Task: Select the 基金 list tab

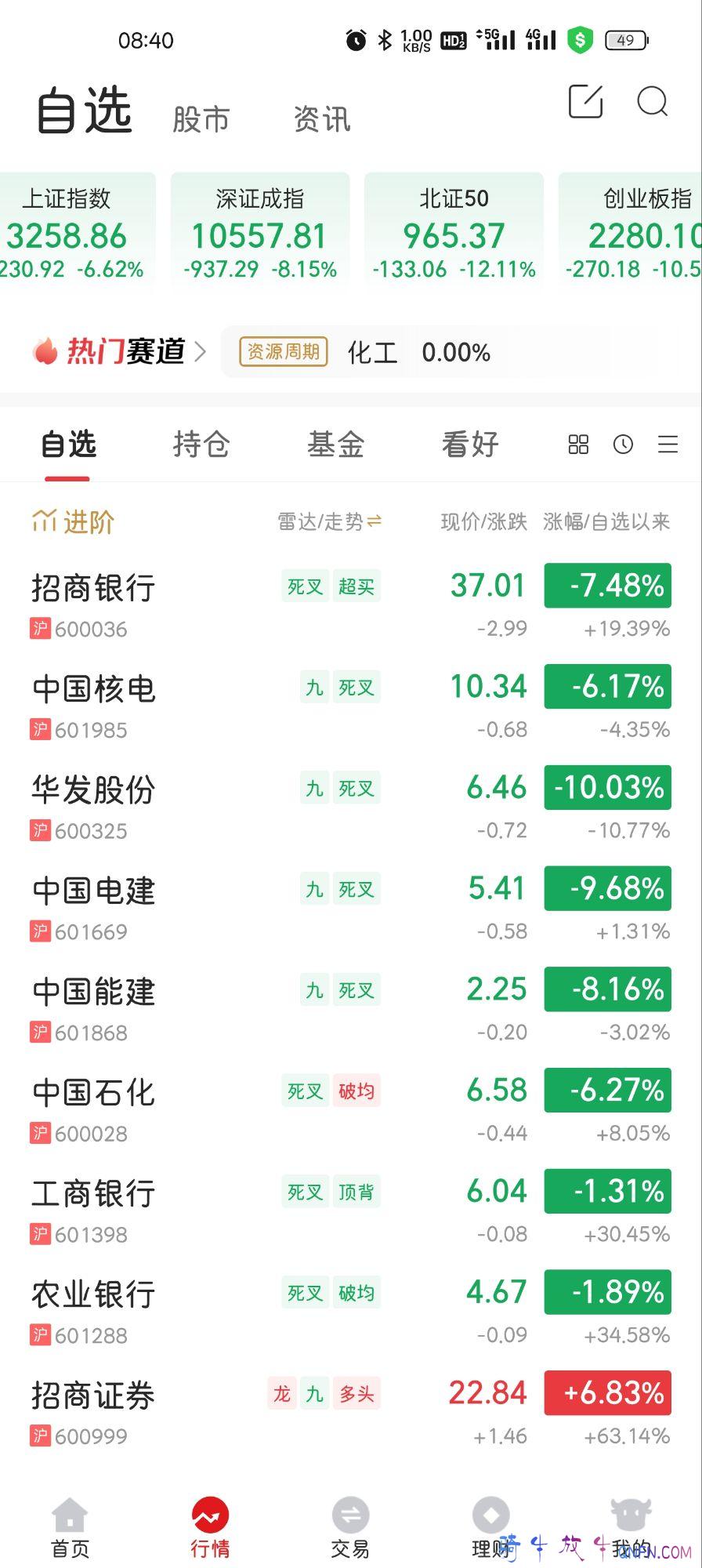Action: pos(335,445)
